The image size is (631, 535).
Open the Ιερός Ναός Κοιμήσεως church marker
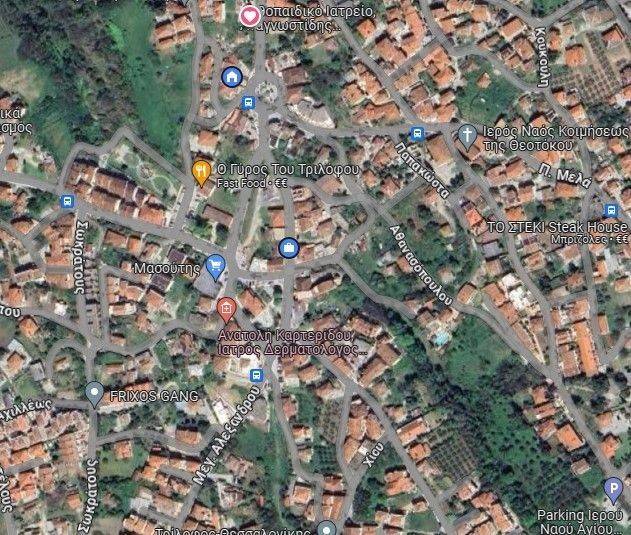point(466,135)
